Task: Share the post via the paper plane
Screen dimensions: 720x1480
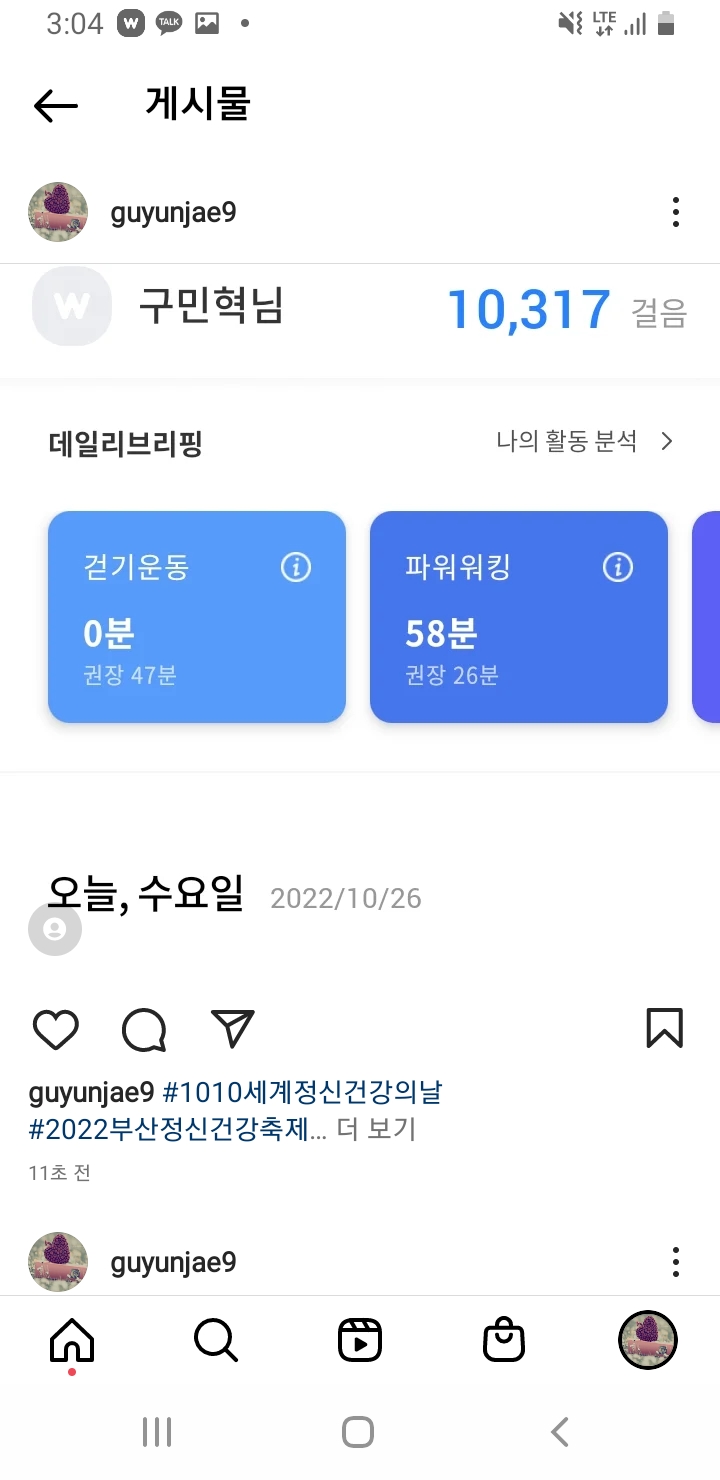Action: [233, 1029]
